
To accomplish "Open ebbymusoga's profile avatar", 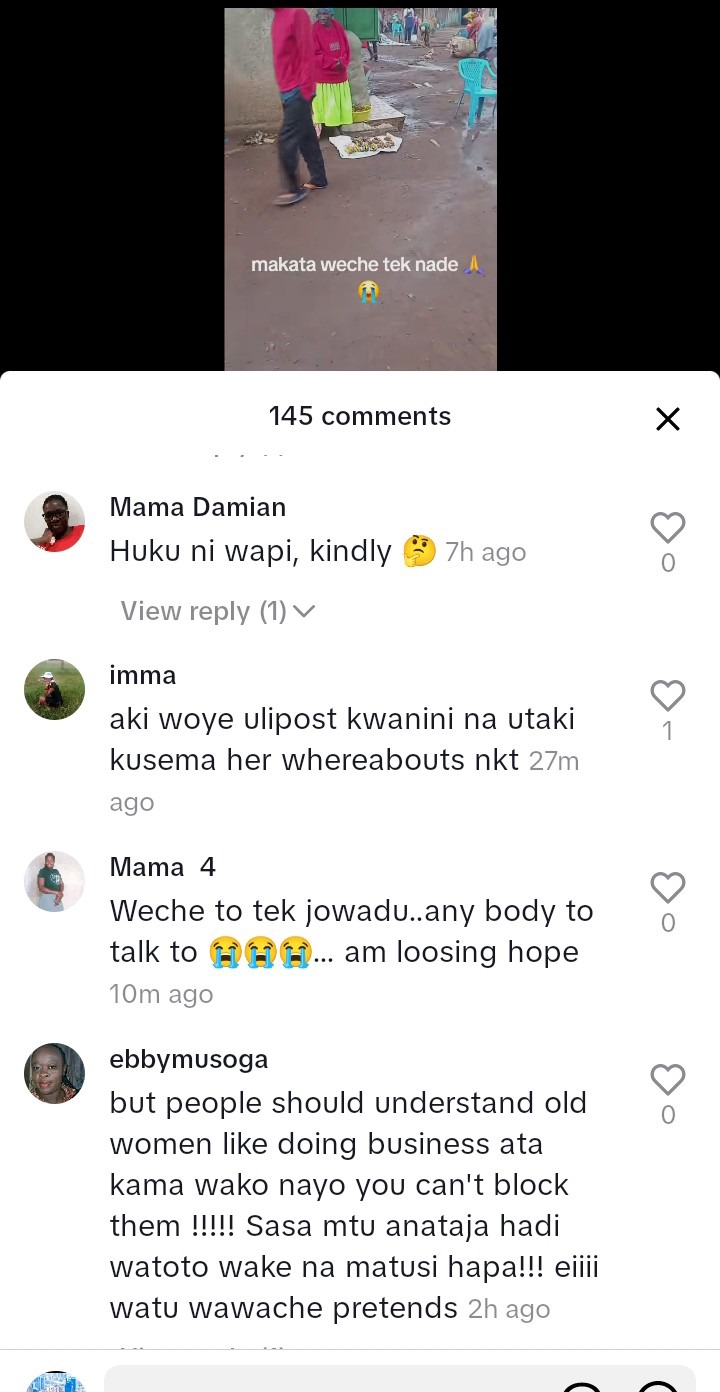I will pos(55,1074).
